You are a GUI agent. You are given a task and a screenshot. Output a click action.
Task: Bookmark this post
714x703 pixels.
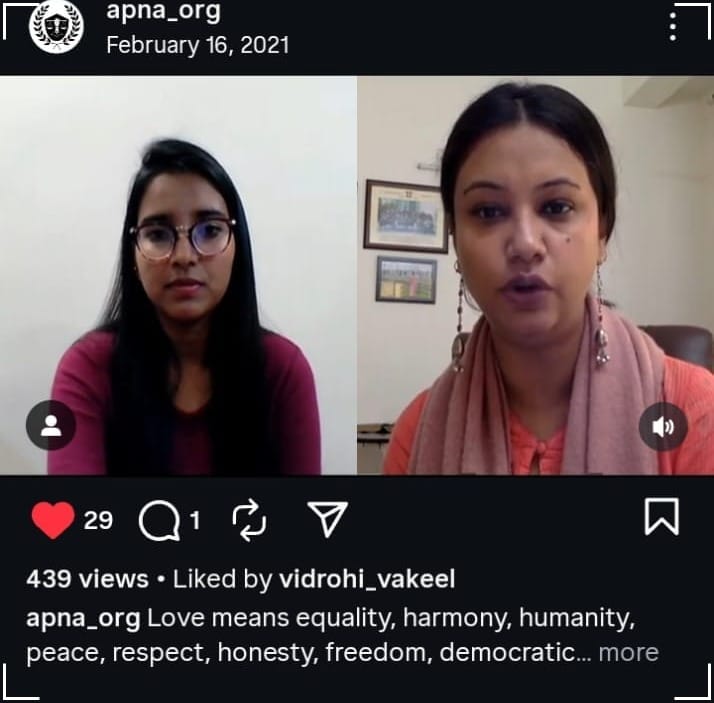click(x=661, y=517)
